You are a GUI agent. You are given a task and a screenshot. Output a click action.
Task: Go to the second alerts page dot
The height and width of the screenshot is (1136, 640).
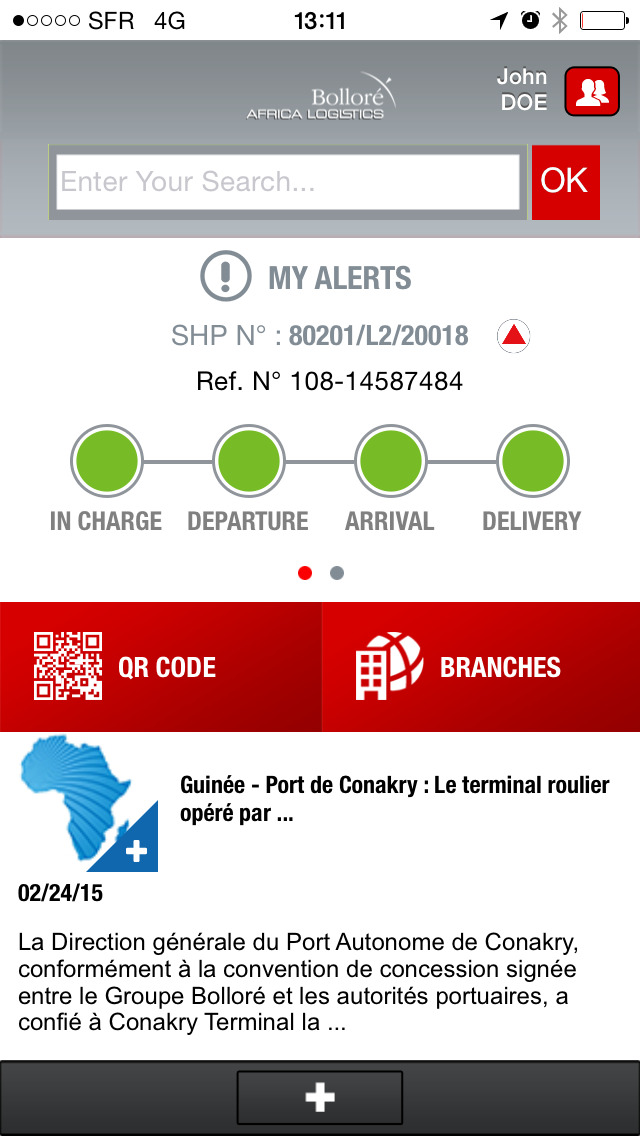click(x=337, y=573)
